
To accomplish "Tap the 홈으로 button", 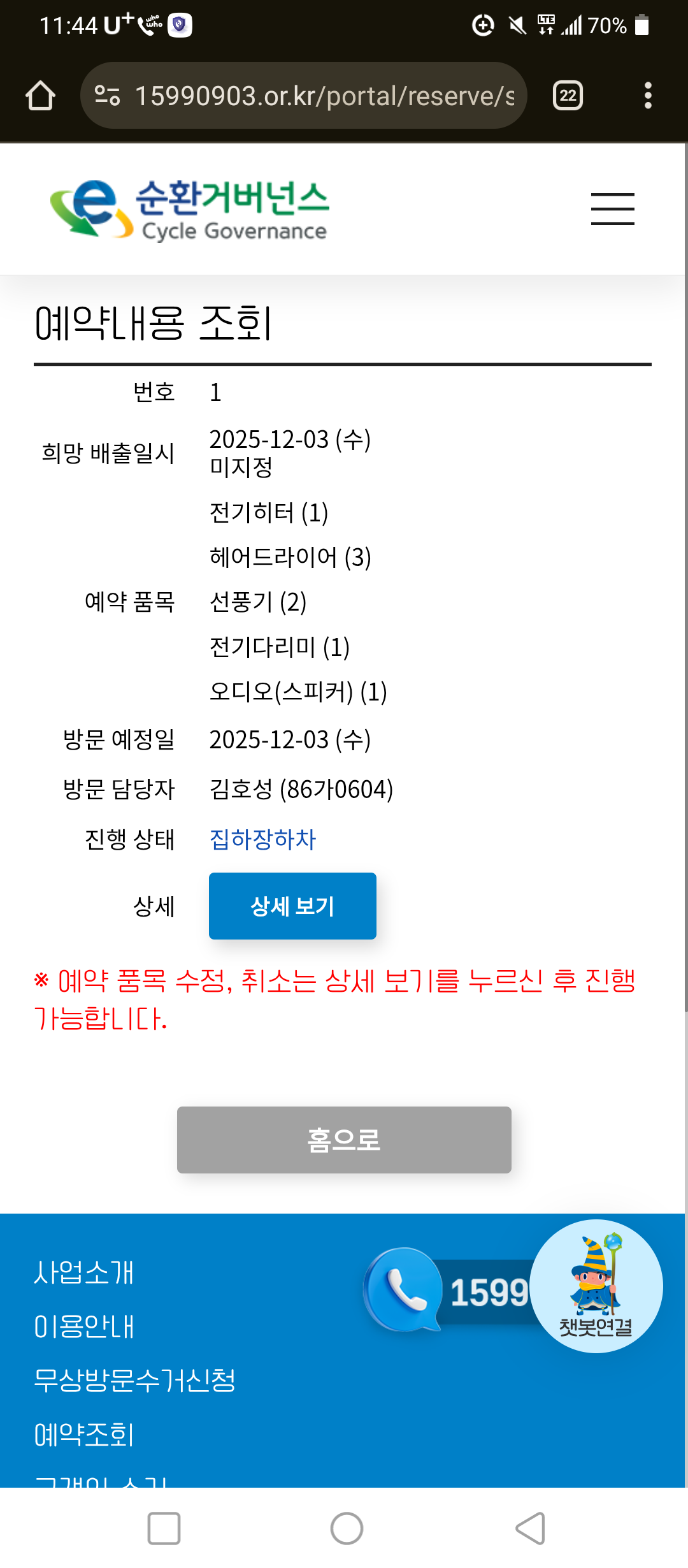I will (x=344, y=1140).
